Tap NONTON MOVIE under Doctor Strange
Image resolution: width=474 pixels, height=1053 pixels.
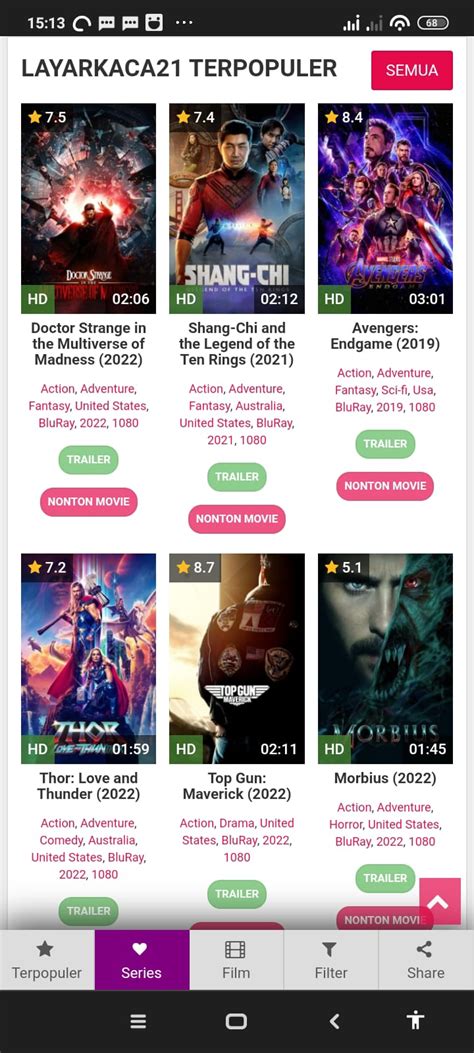pyautogui.click(x=89, y=502)
